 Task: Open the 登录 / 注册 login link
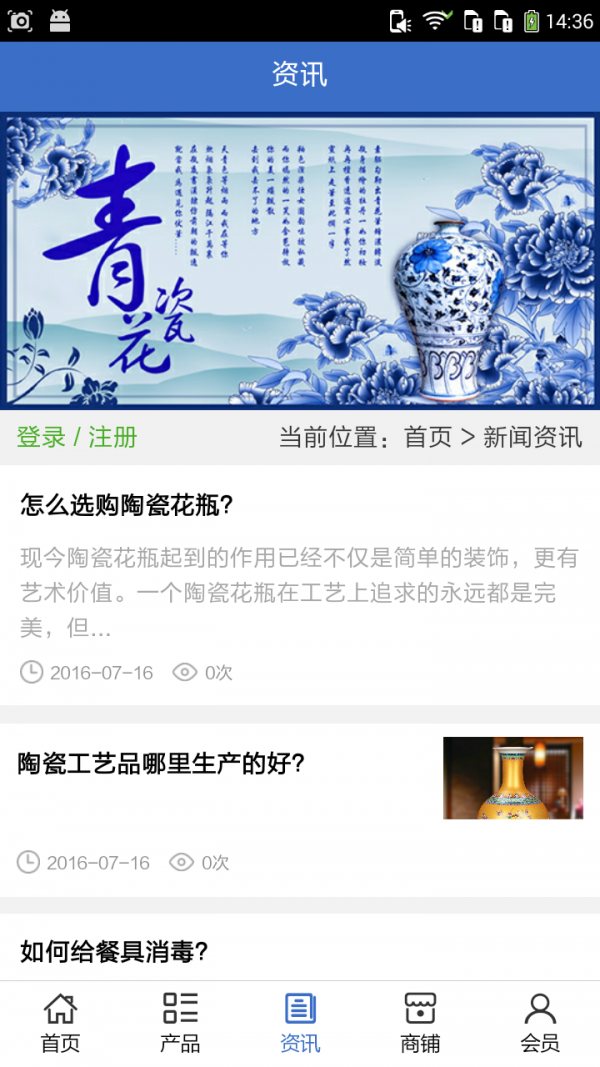[77, 437]
